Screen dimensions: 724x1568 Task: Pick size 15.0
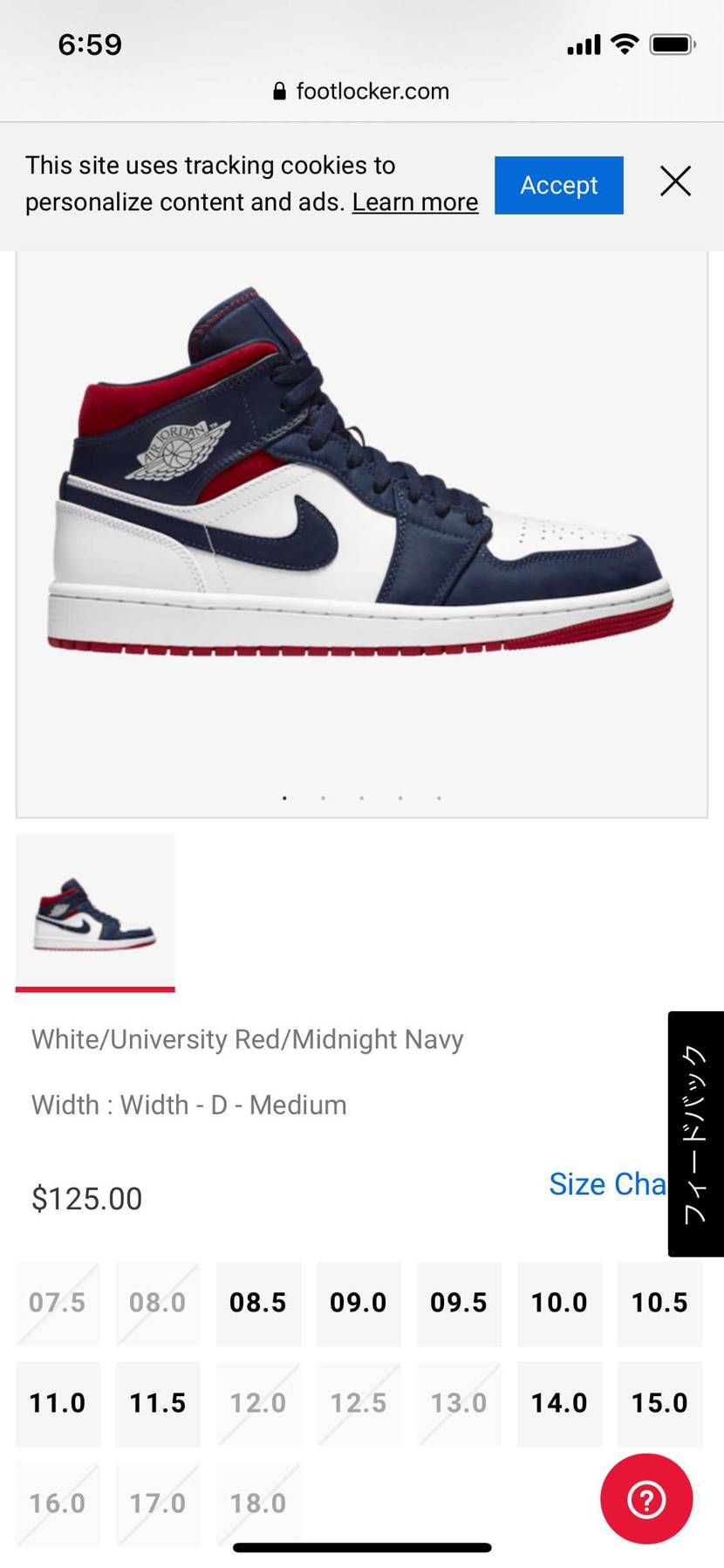[659, 1403]
